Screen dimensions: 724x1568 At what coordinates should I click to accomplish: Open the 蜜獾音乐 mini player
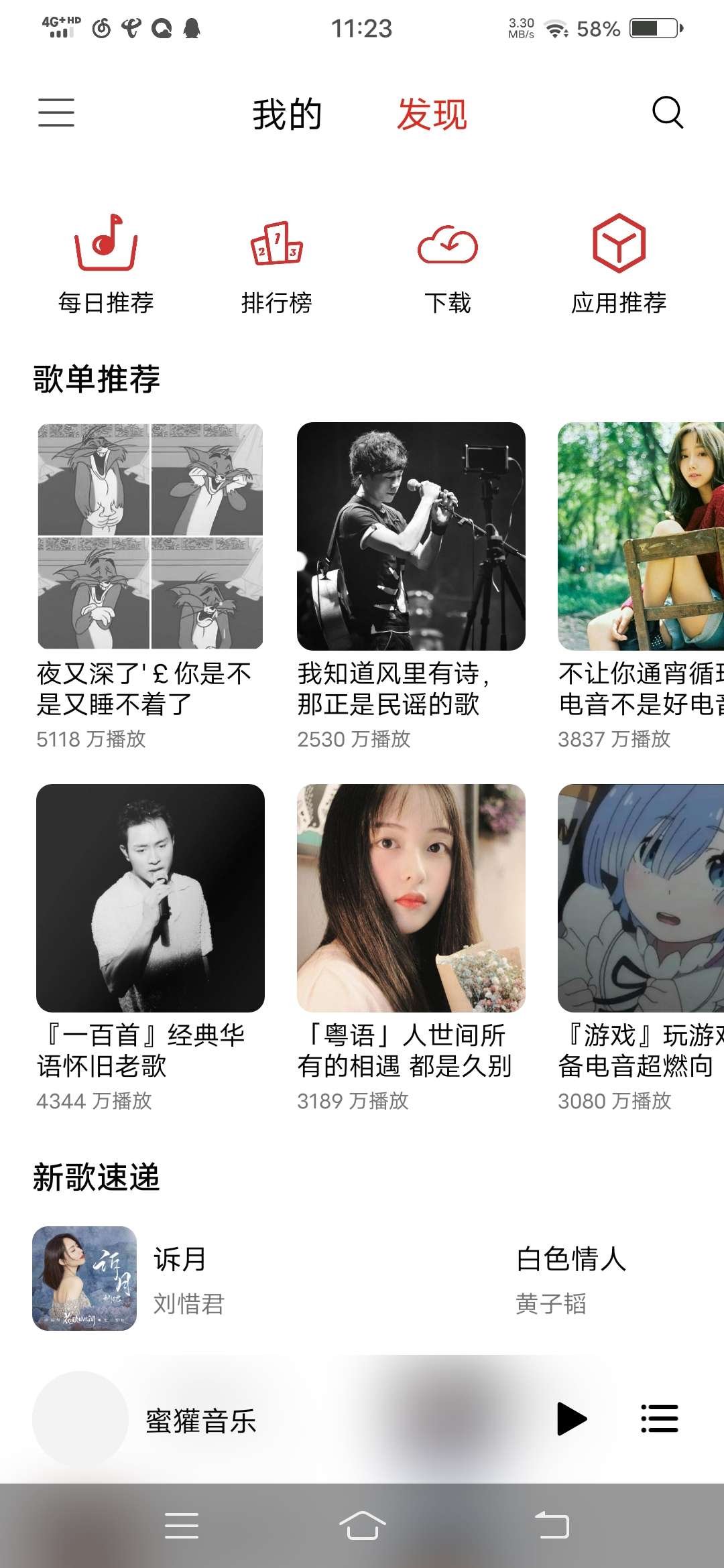point(201,1420)
